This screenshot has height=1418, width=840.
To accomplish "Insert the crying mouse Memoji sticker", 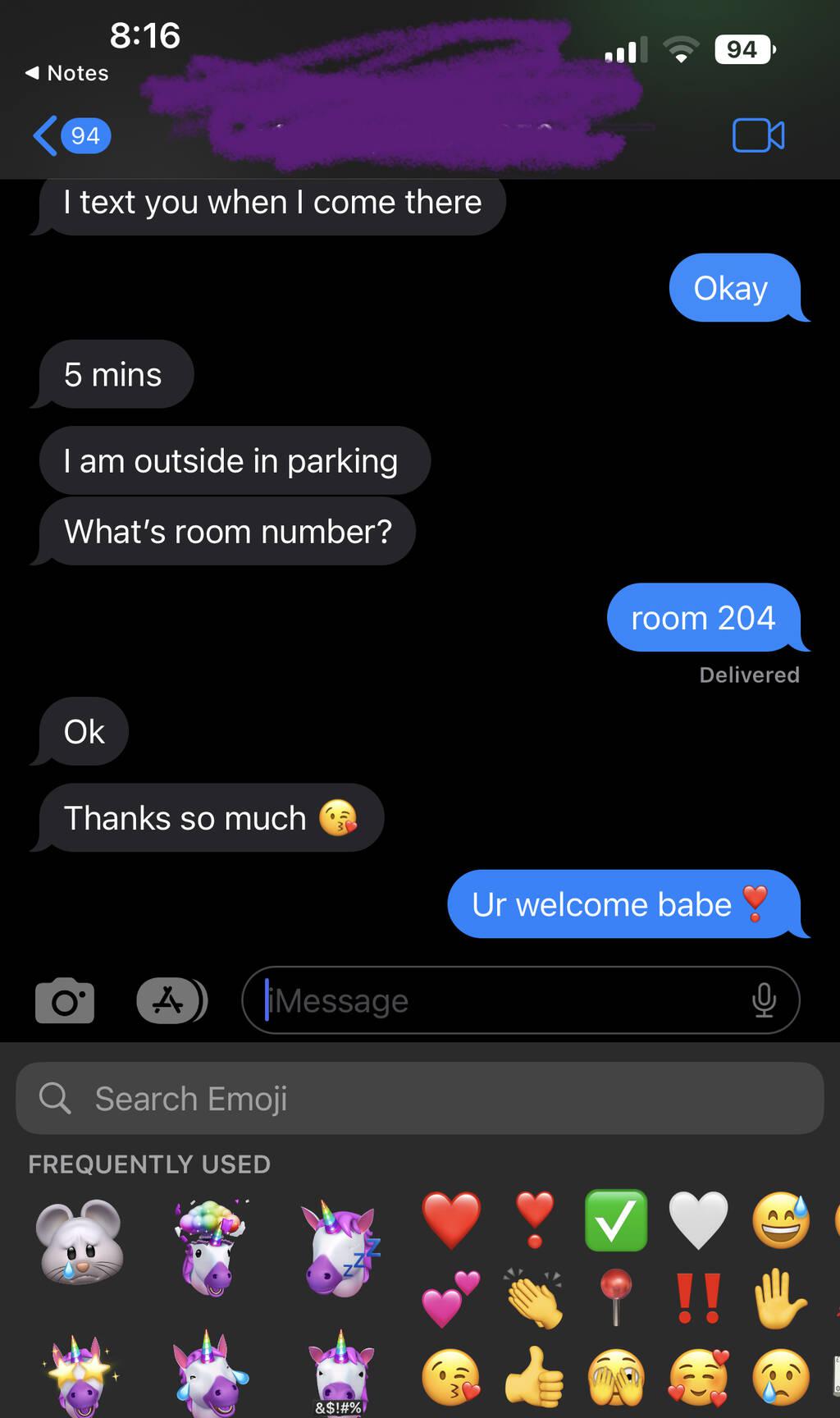I will tap(80, 1242).
